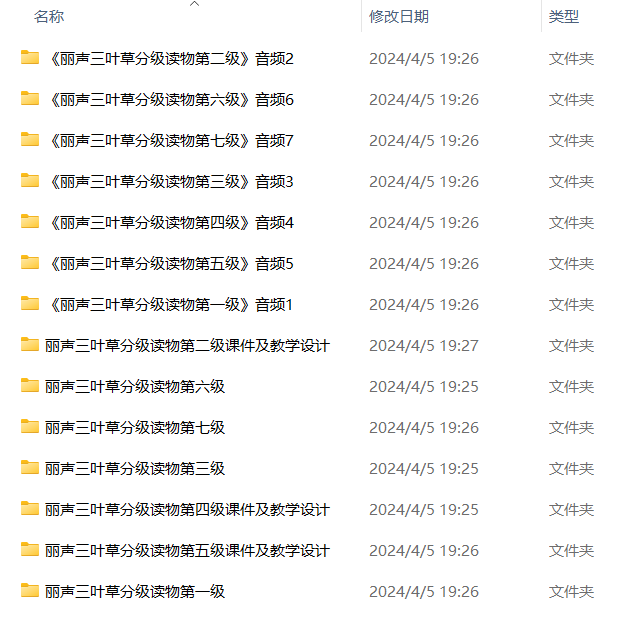Open folder 《丽声三叶草分级读物第七级》音频7
The height and width of the screenshot is (627, 634).
(170, 141)
